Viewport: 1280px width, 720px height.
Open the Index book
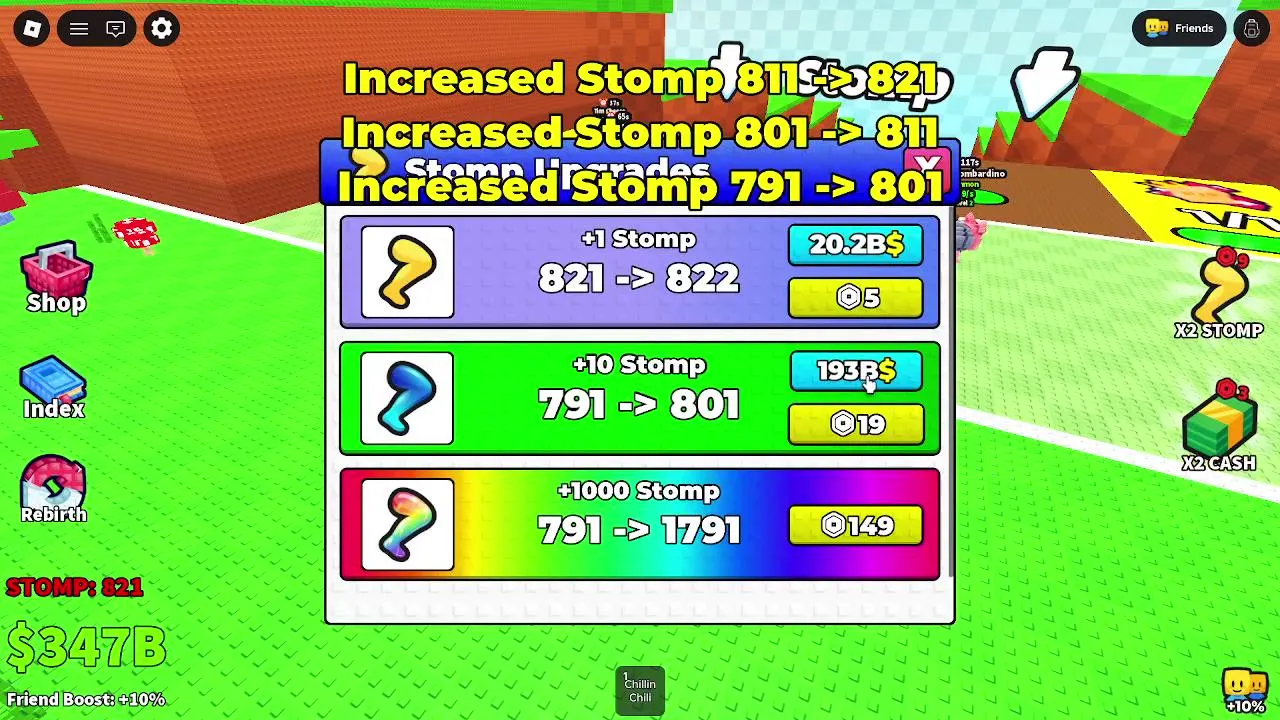click(x=54, y=388)
